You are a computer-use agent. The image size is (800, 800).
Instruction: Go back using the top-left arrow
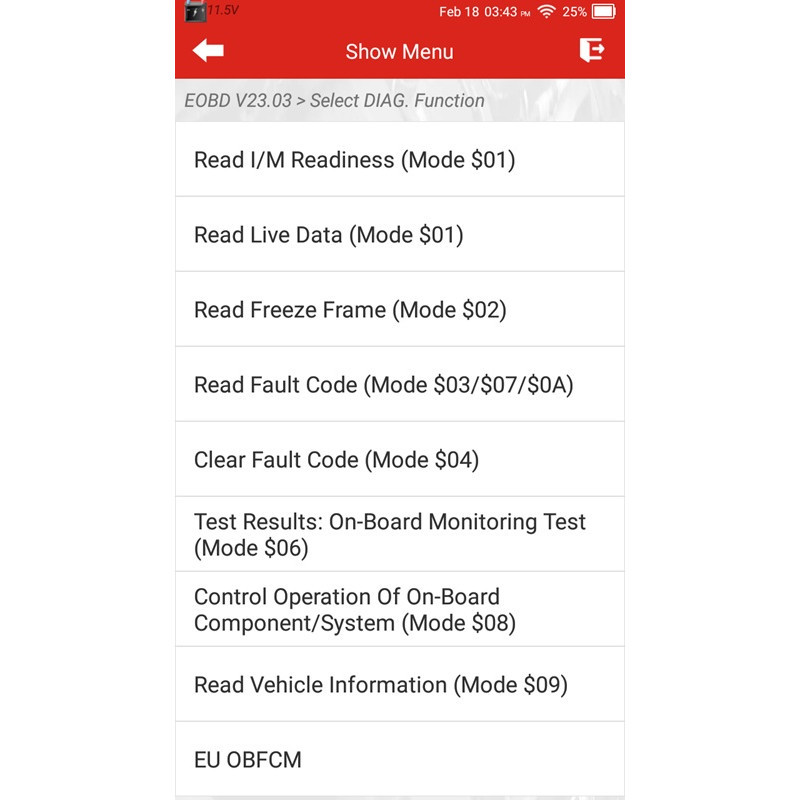209,51
